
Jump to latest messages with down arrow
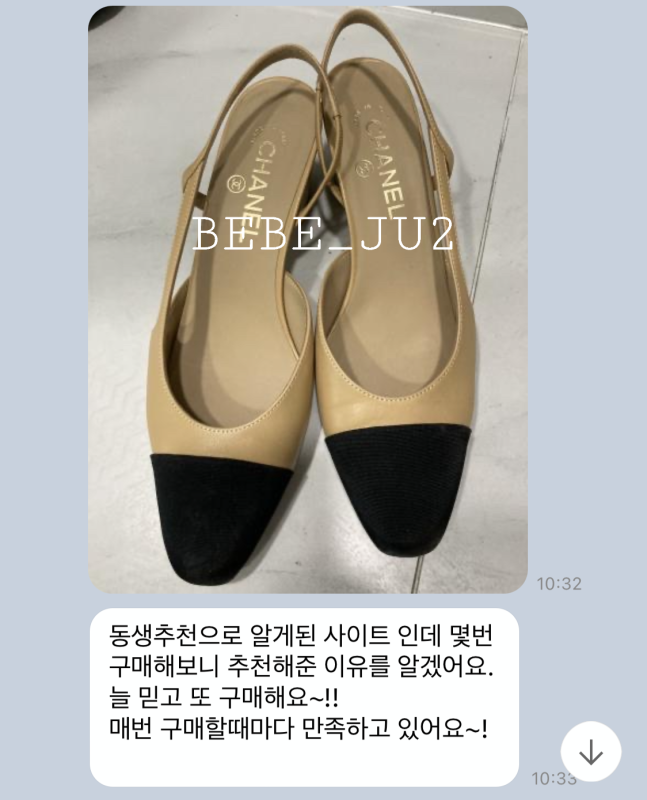591,752
